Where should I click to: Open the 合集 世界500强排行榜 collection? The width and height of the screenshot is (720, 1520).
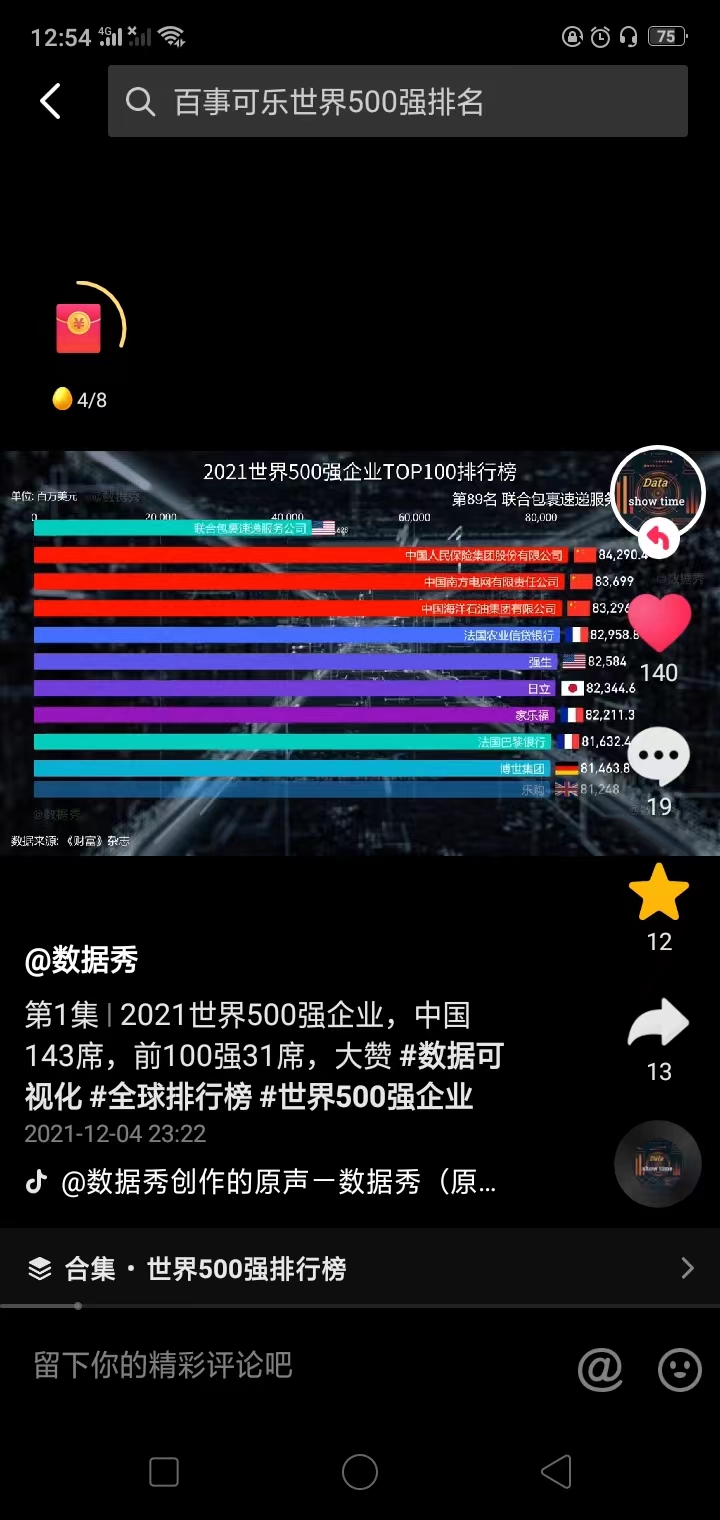point(360,1269)
